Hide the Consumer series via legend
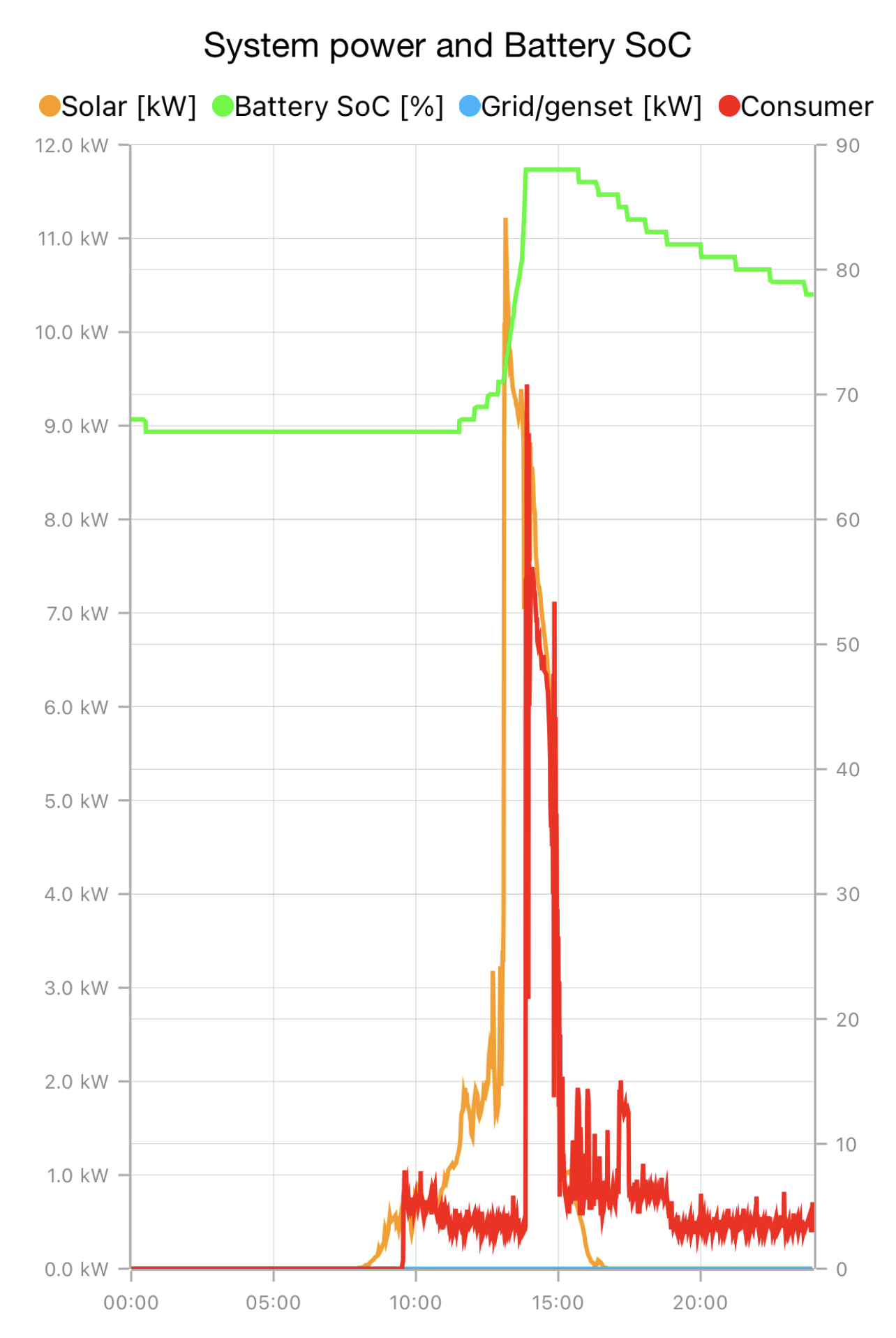This screenshot has height=1338, width=896. click(x=797, y=107)
